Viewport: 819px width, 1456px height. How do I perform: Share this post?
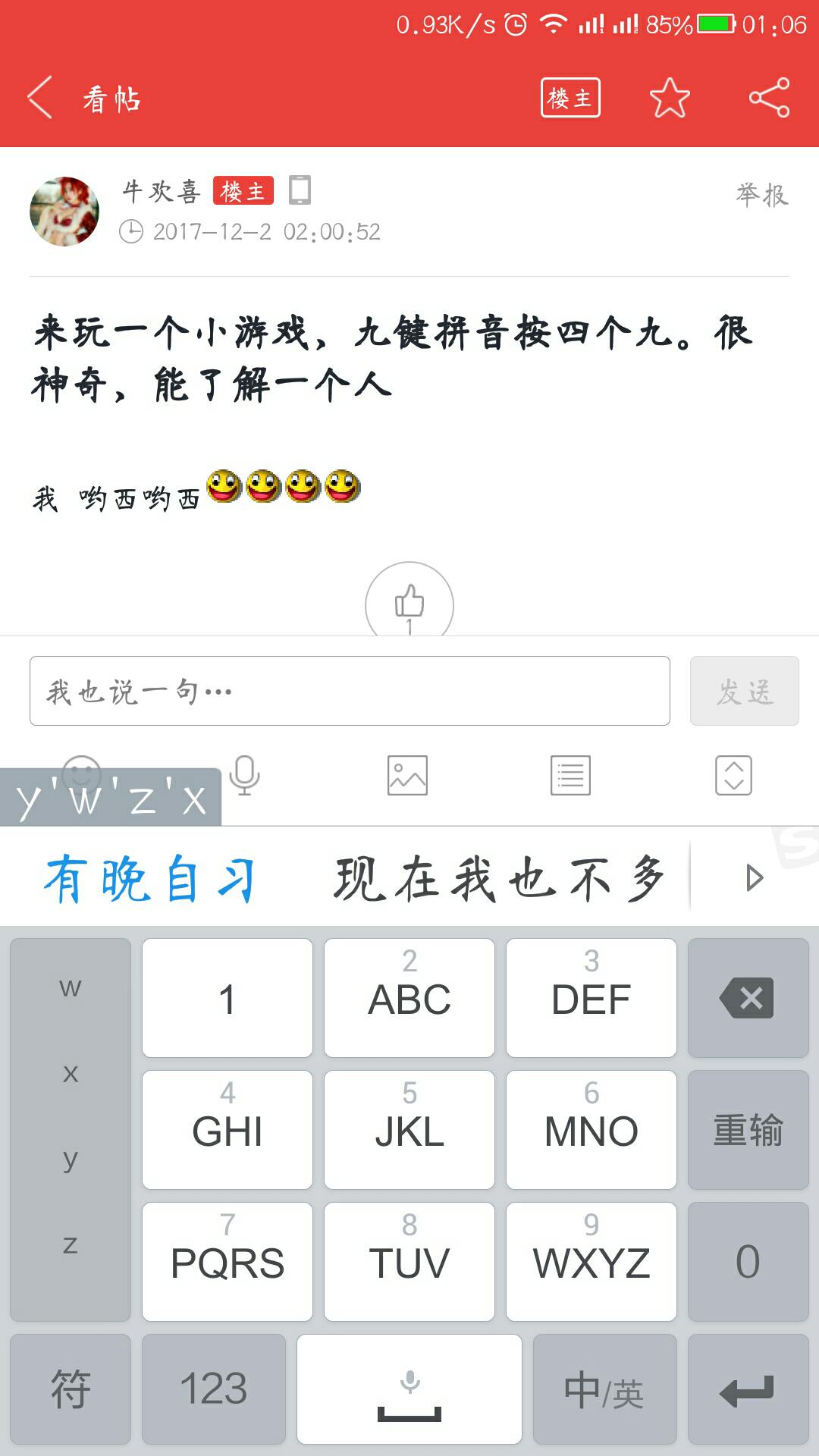click(769, 98)
